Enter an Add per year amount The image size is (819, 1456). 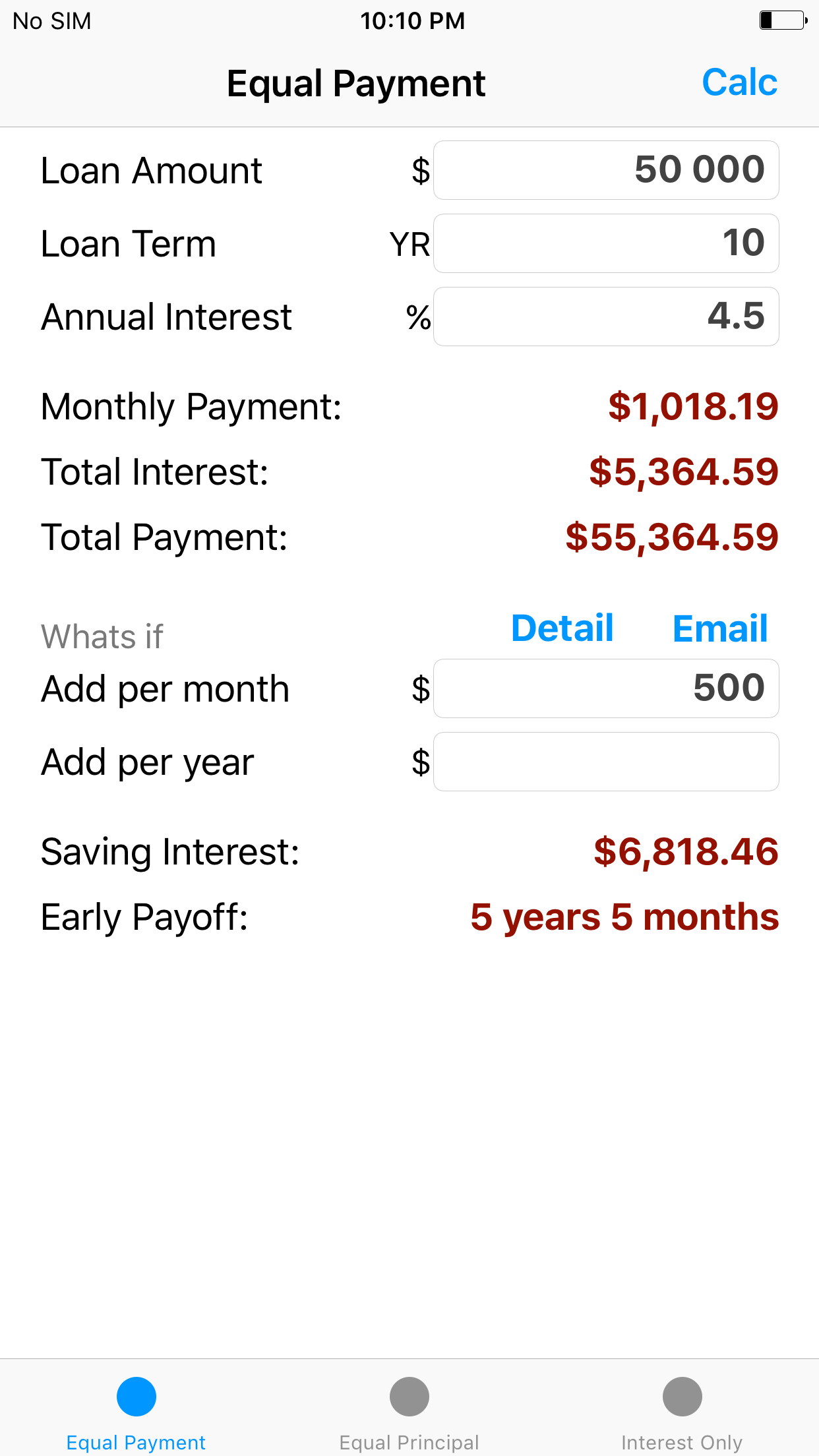click(606, 762)
